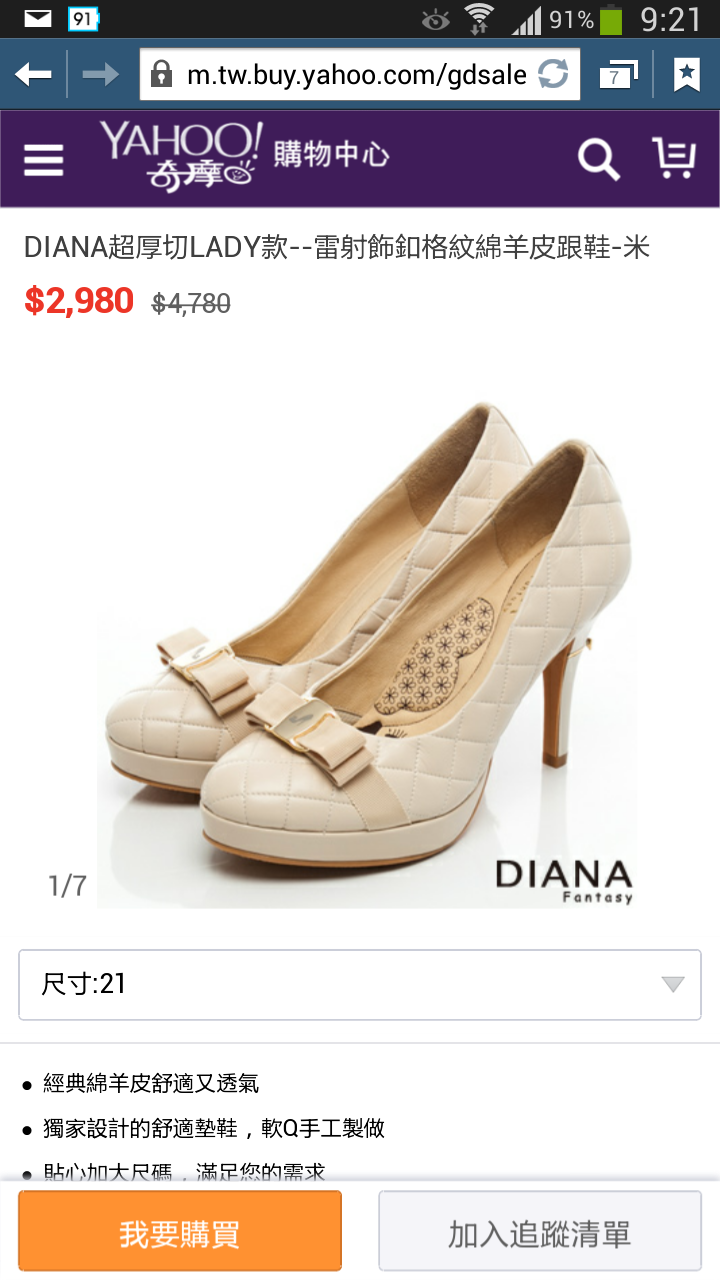Viewport: 720px width, 1280px height.
Task: Open the shopping cart
Action: pyautogui.click(x=674, y=159)
